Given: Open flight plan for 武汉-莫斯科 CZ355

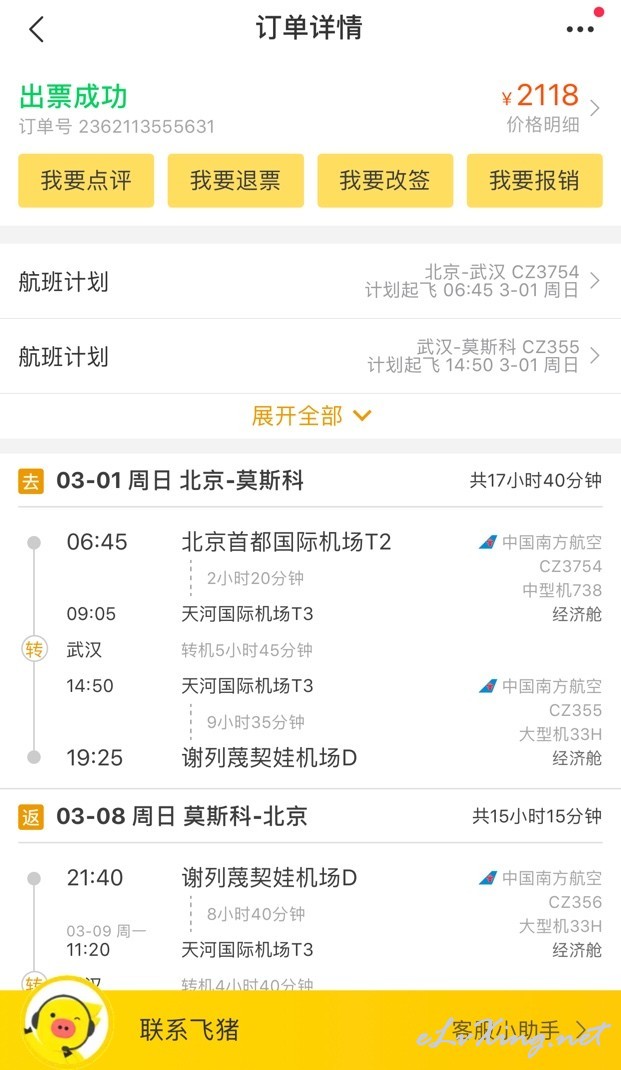Looking at the screenshot, I should coord(310,356).
